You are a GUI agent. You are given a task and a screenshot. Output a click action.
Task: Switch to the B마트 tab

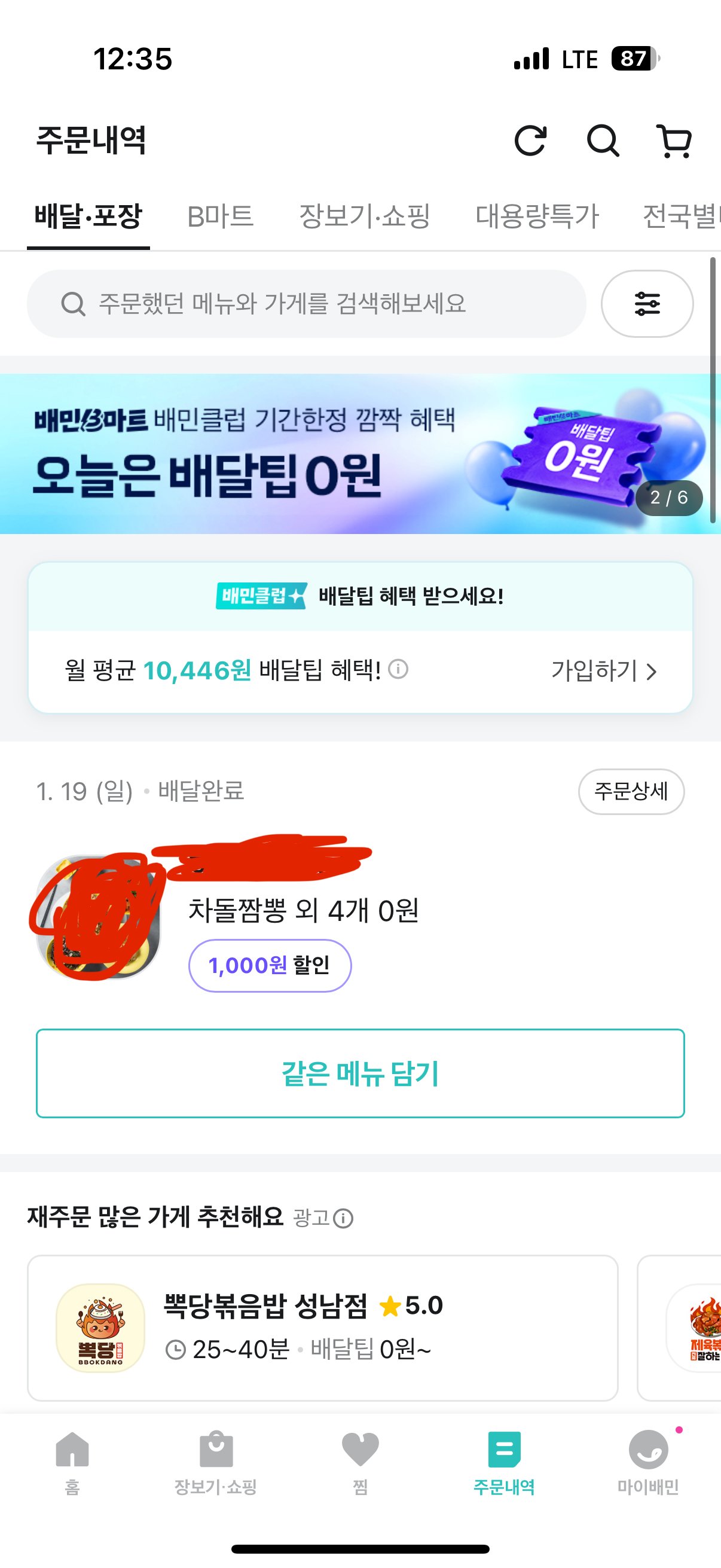pyautogui.click(x=220, y=216)
